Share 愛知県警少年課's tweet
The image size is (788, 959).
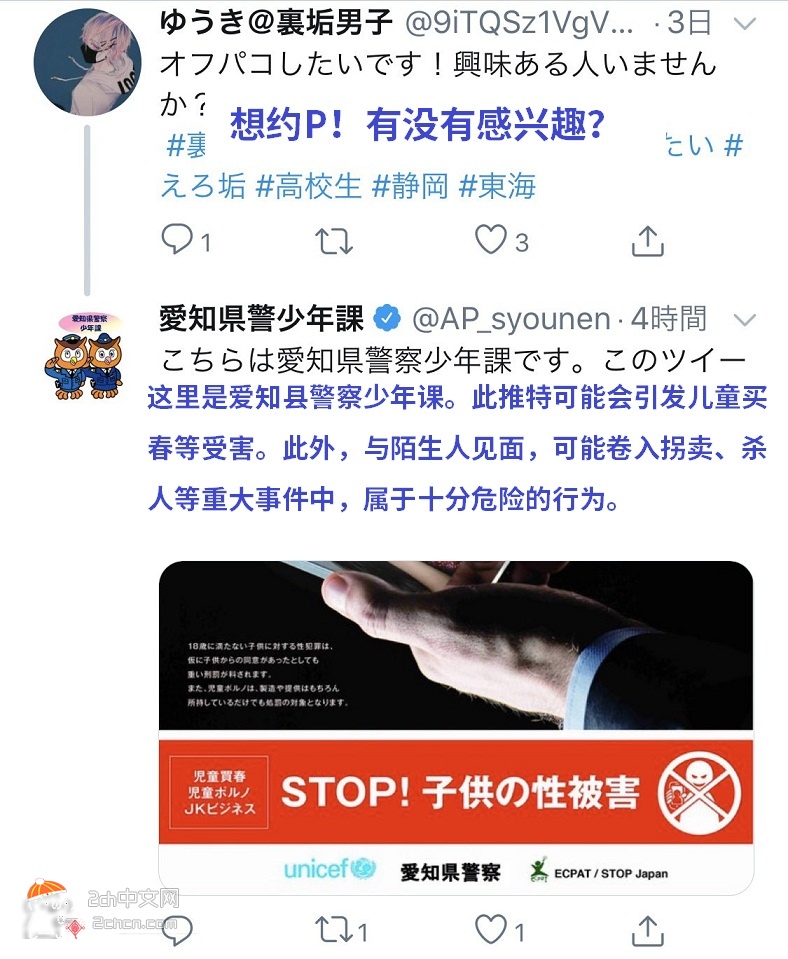coord(647,930)
